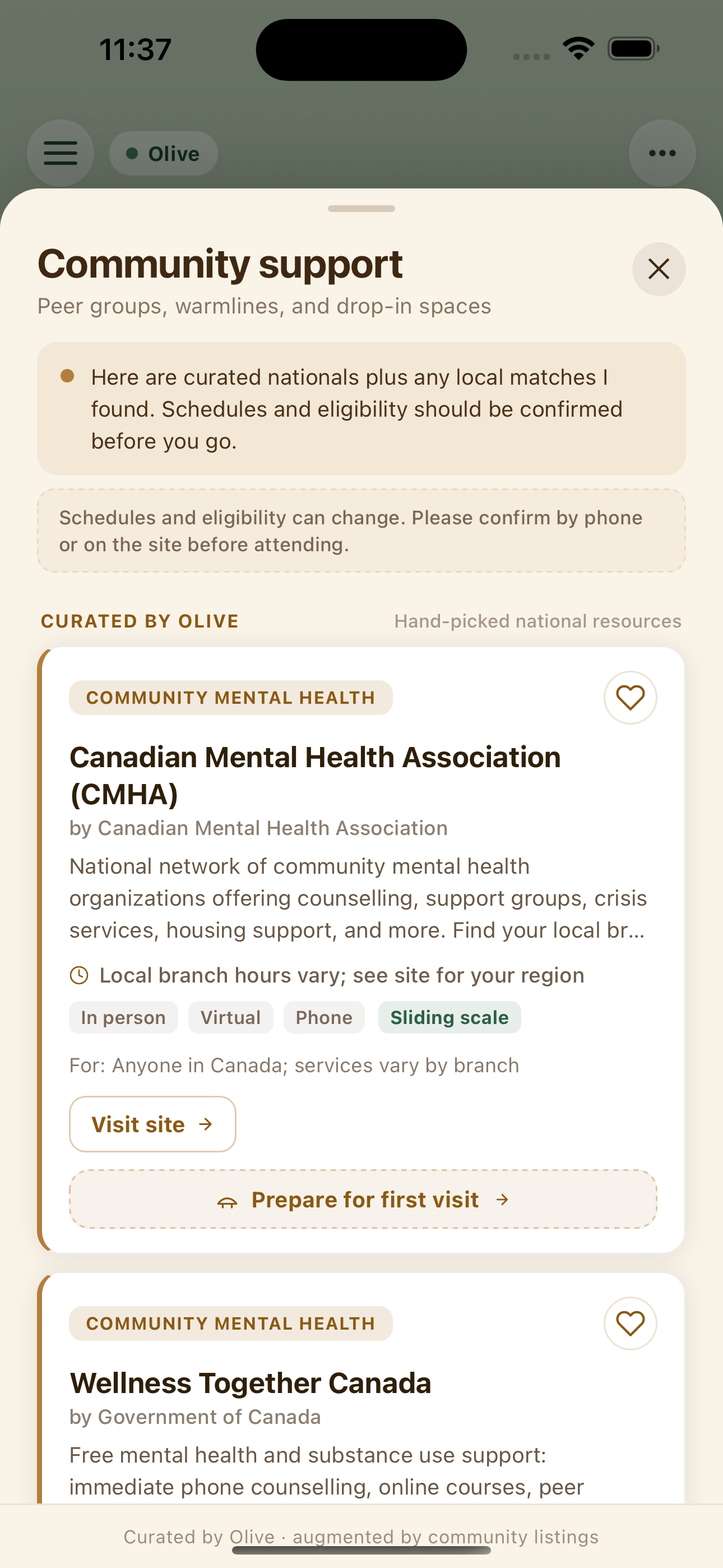
Task: Toggle the In person filter tag
Action: click(123, 1017)
